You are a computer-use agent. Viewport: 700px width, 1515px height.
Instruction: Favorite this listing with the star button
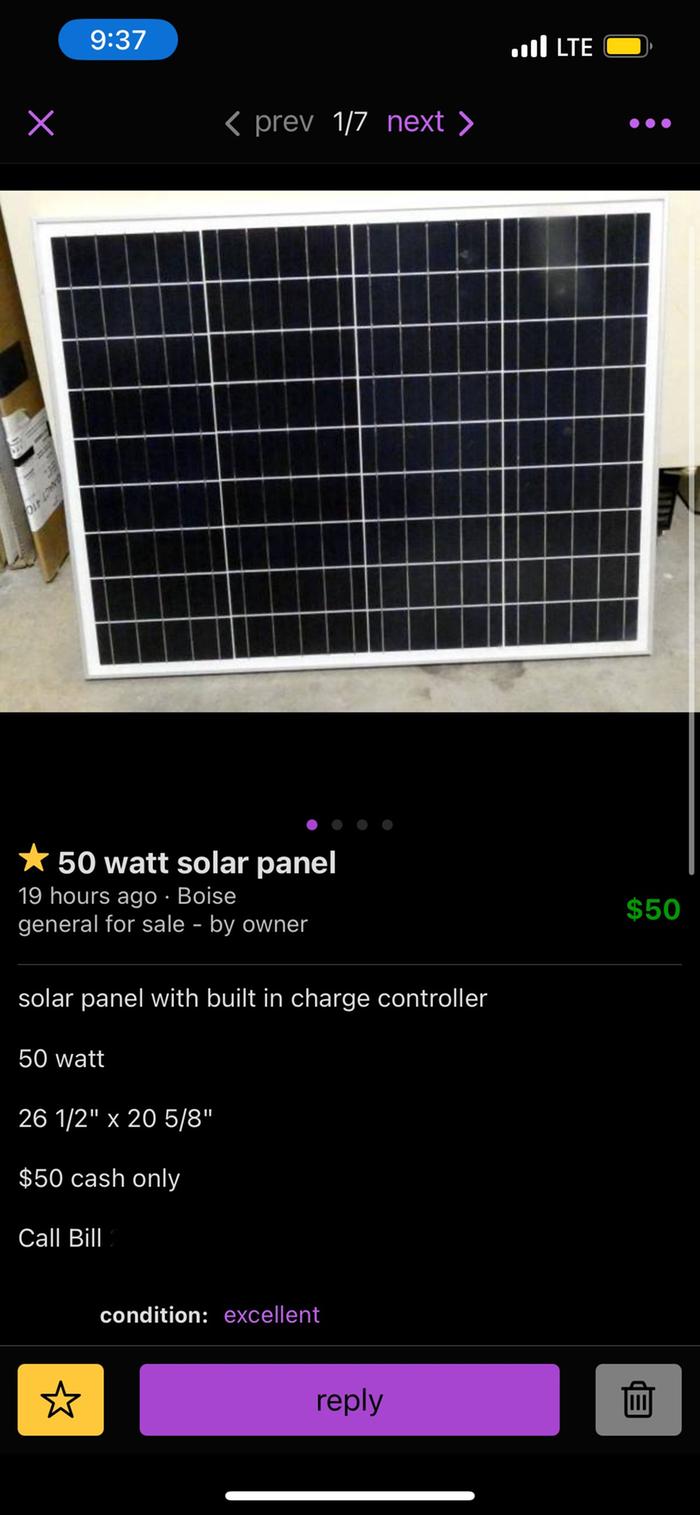click(x=61, y=1399)
